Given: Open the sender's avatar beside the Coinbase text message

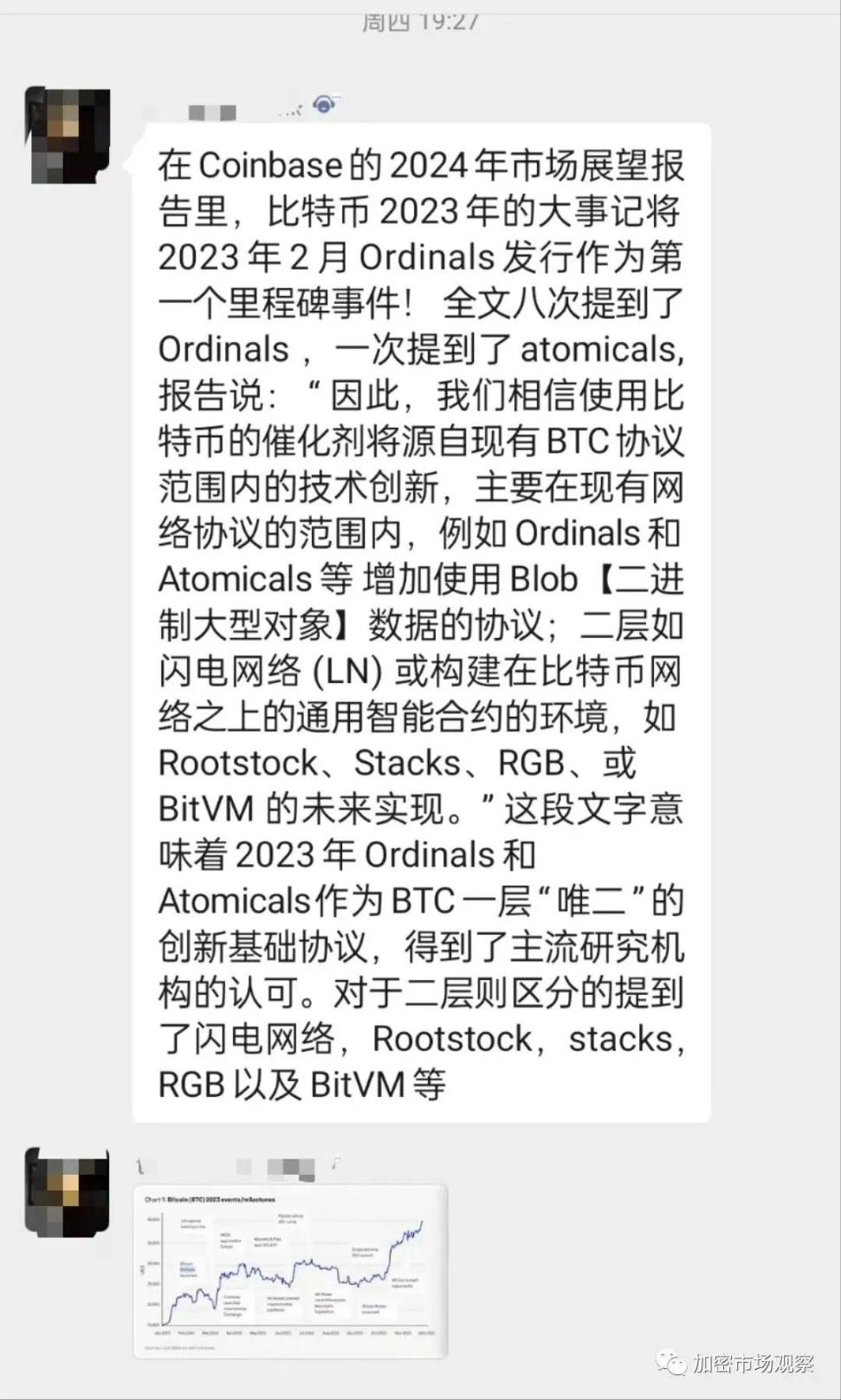Looking at the screenshot, I should (x=68, y=135).
